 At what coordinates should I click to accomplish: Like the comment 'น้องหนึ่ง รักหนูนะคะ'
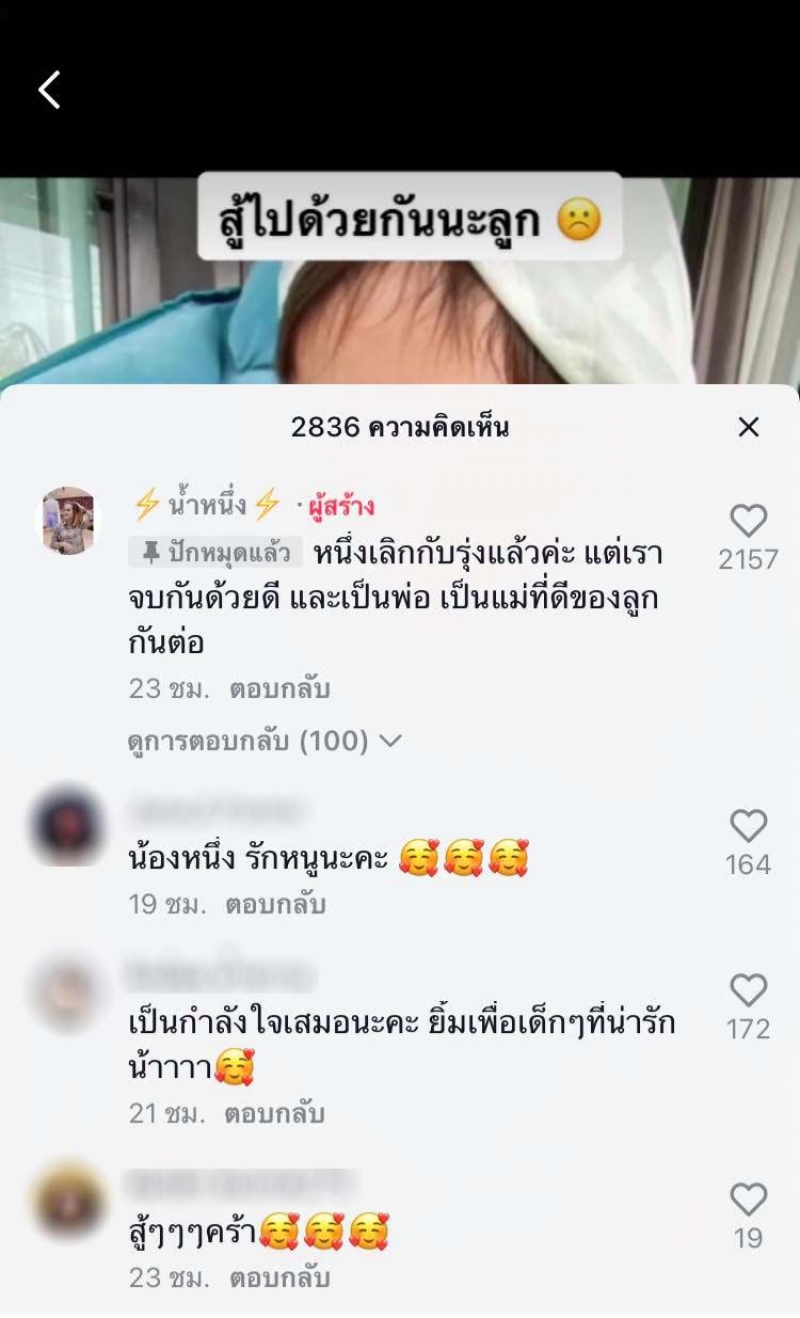pyautogui.click(x=748, y=827)
